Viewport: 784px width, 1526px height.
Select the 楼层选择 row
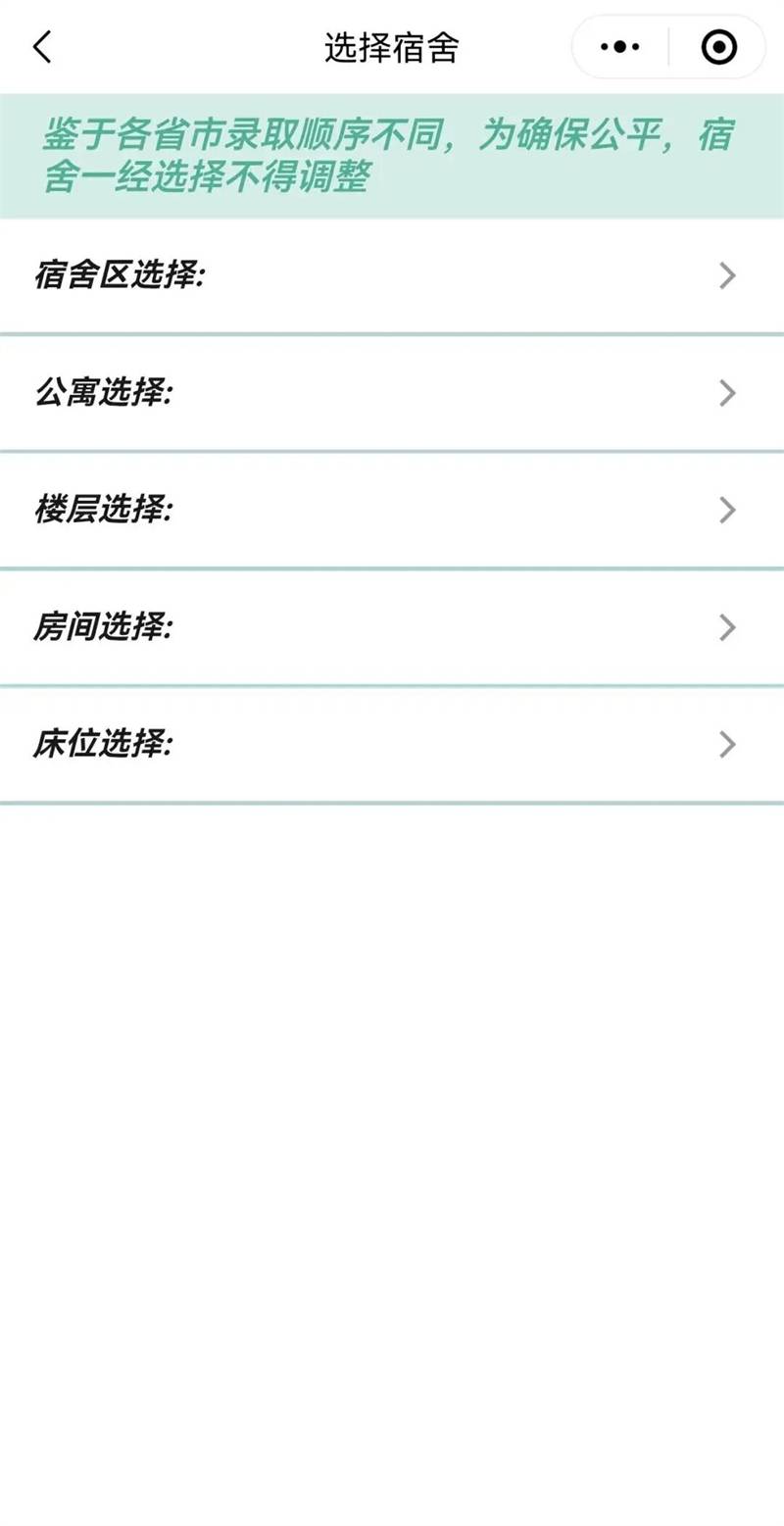tap(392, 511)
